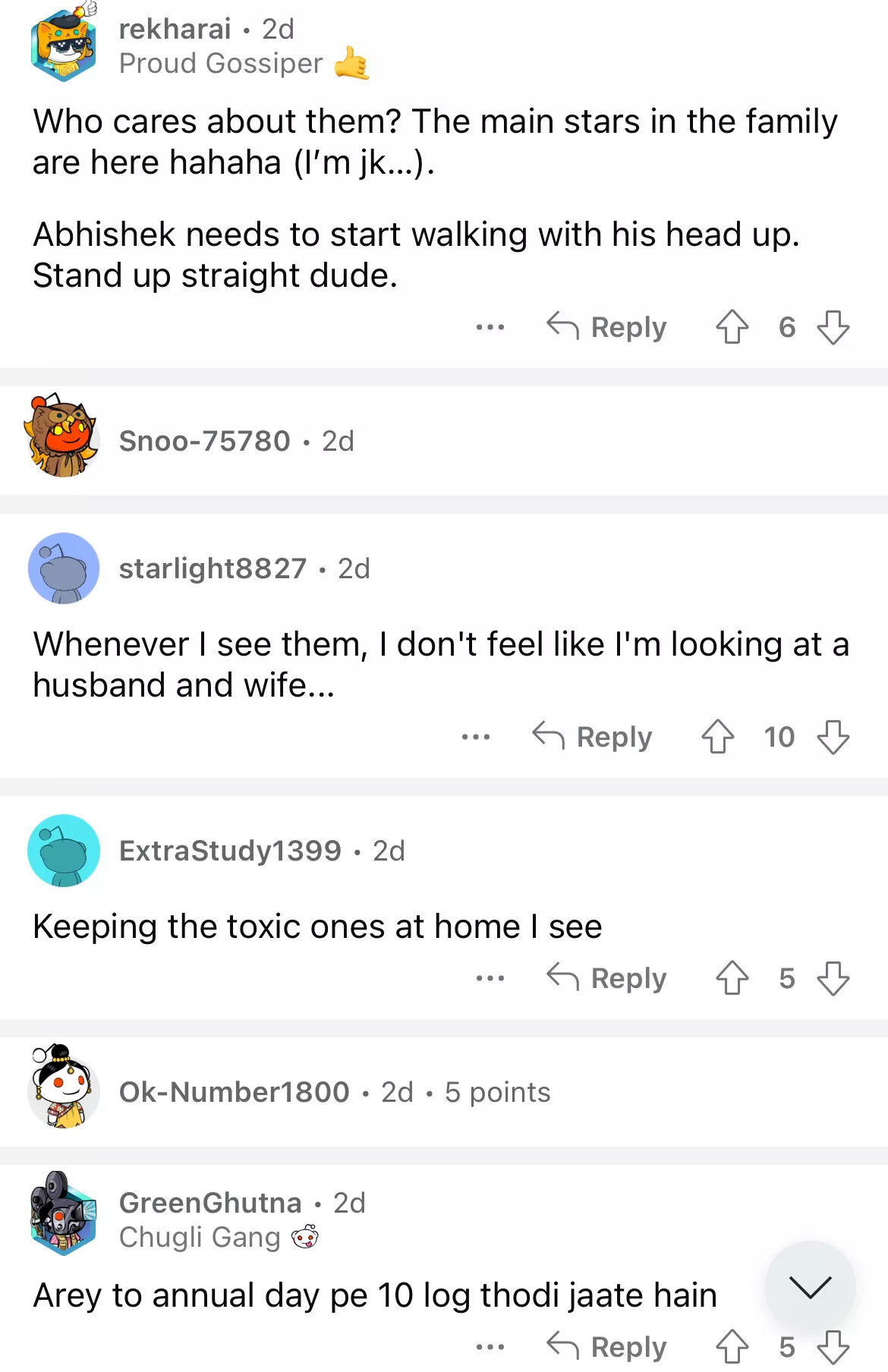Open more options on rekharai's comment
The width and height of the screenshot is (888, 1372).
tap(490, 327)
